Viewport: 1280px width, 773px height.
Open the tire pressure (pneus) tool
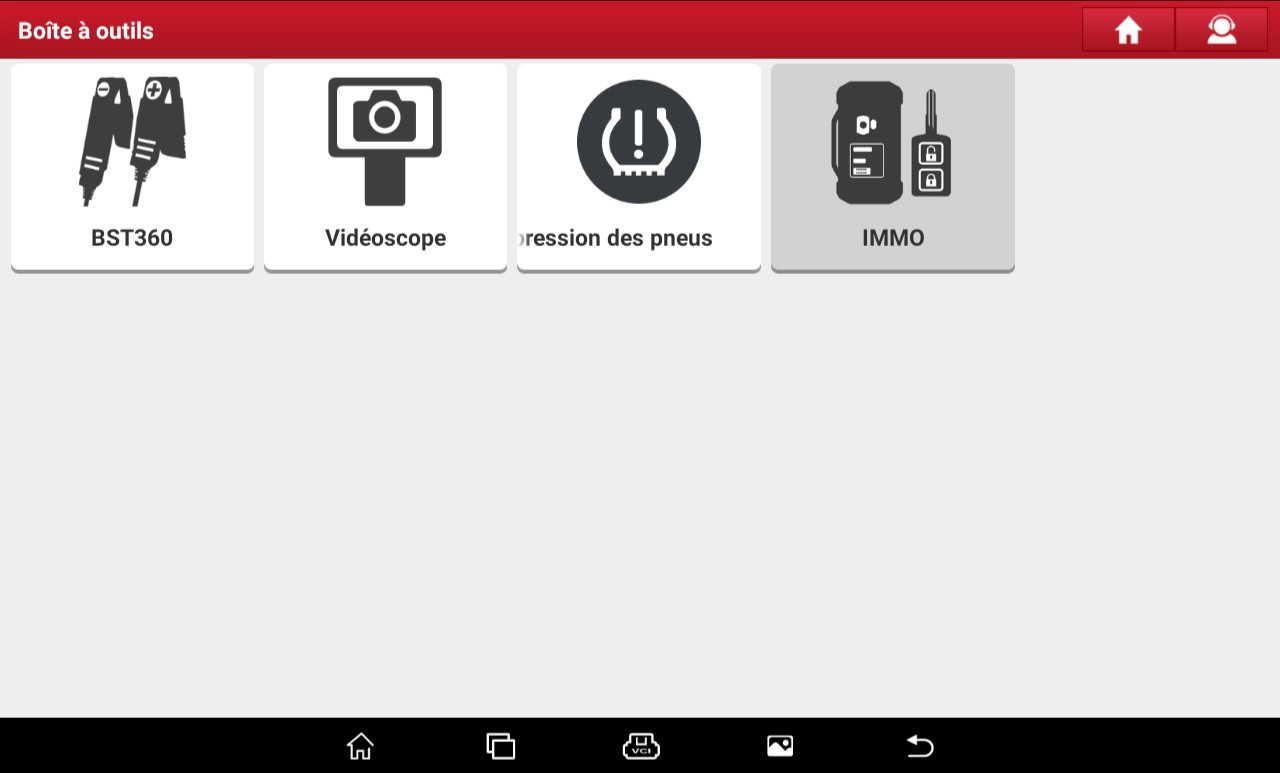tap(638, 166)
